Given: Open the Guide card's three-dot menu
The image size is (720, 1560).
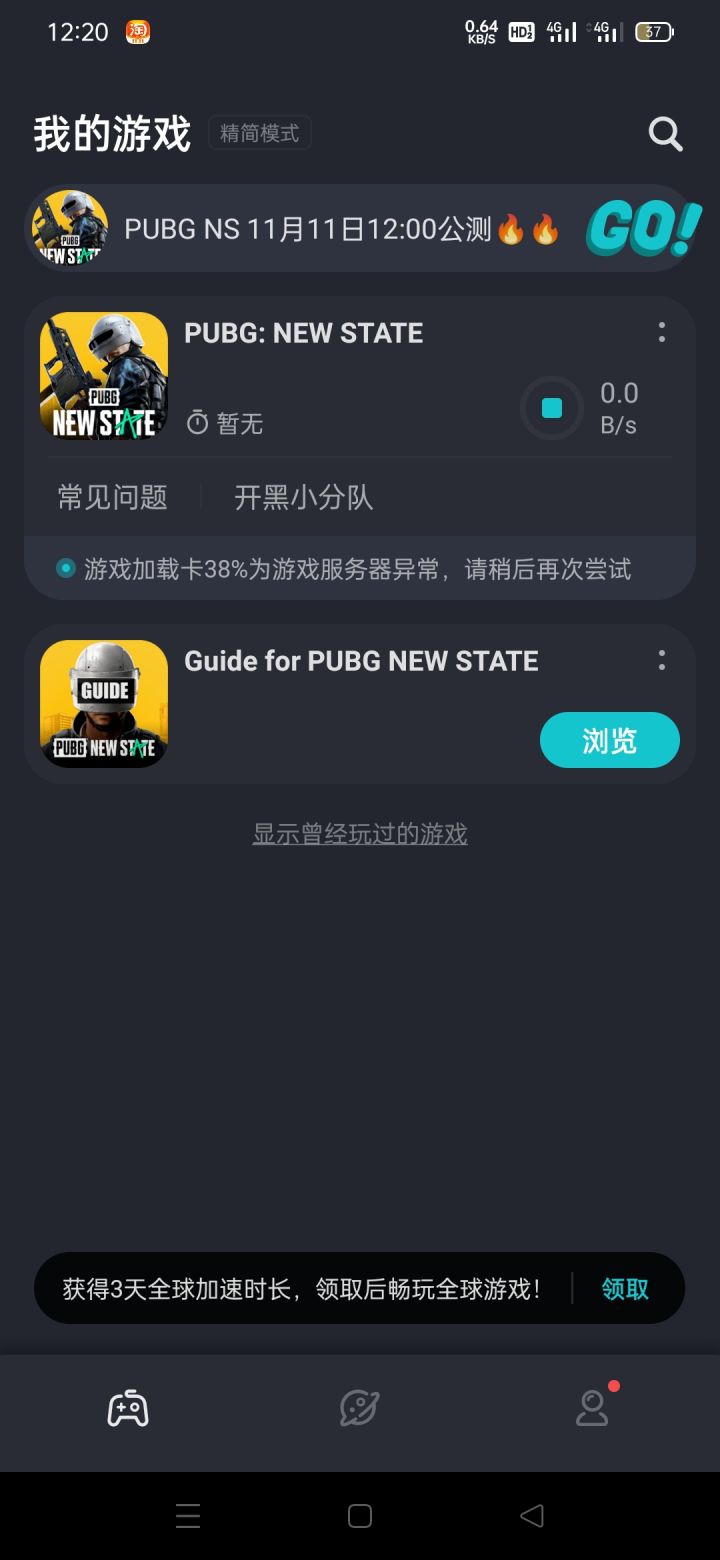Looking at the screenshot, I should [662, 660].
